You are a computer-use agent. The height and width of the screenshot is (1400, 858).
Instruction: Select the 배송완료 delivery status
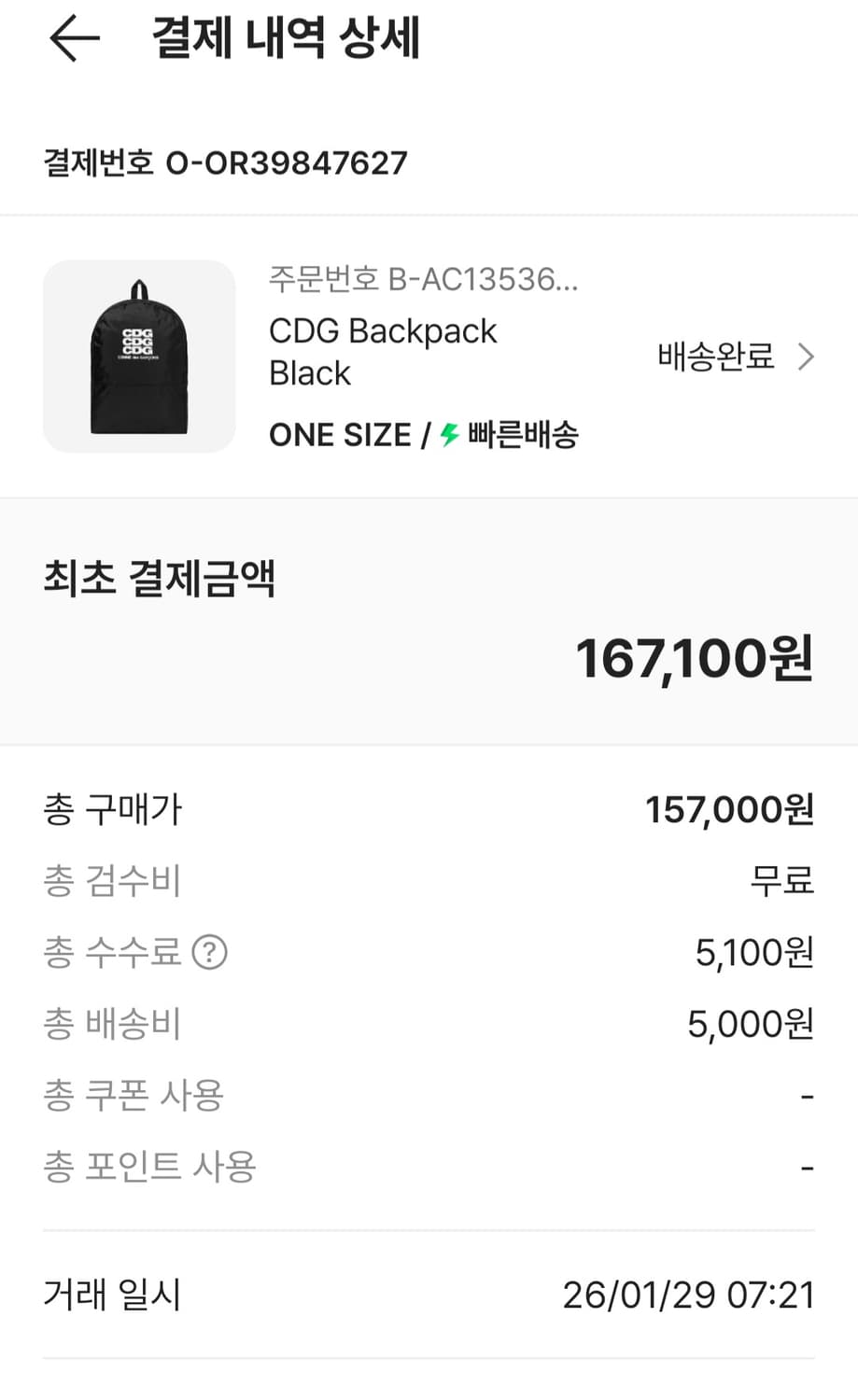pyautogui.click(x=716, y=357)
